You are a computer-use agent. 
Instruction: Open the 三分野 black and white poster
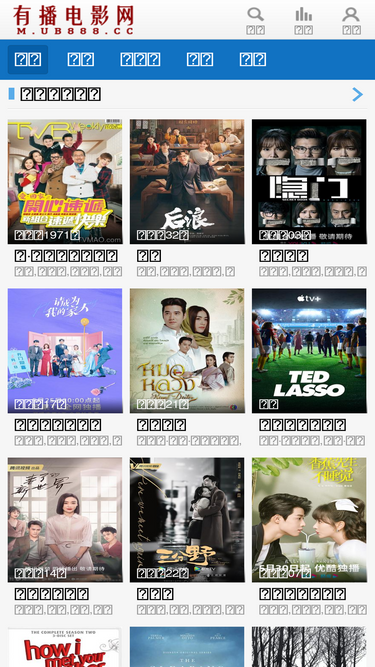(x=187, y=520)
